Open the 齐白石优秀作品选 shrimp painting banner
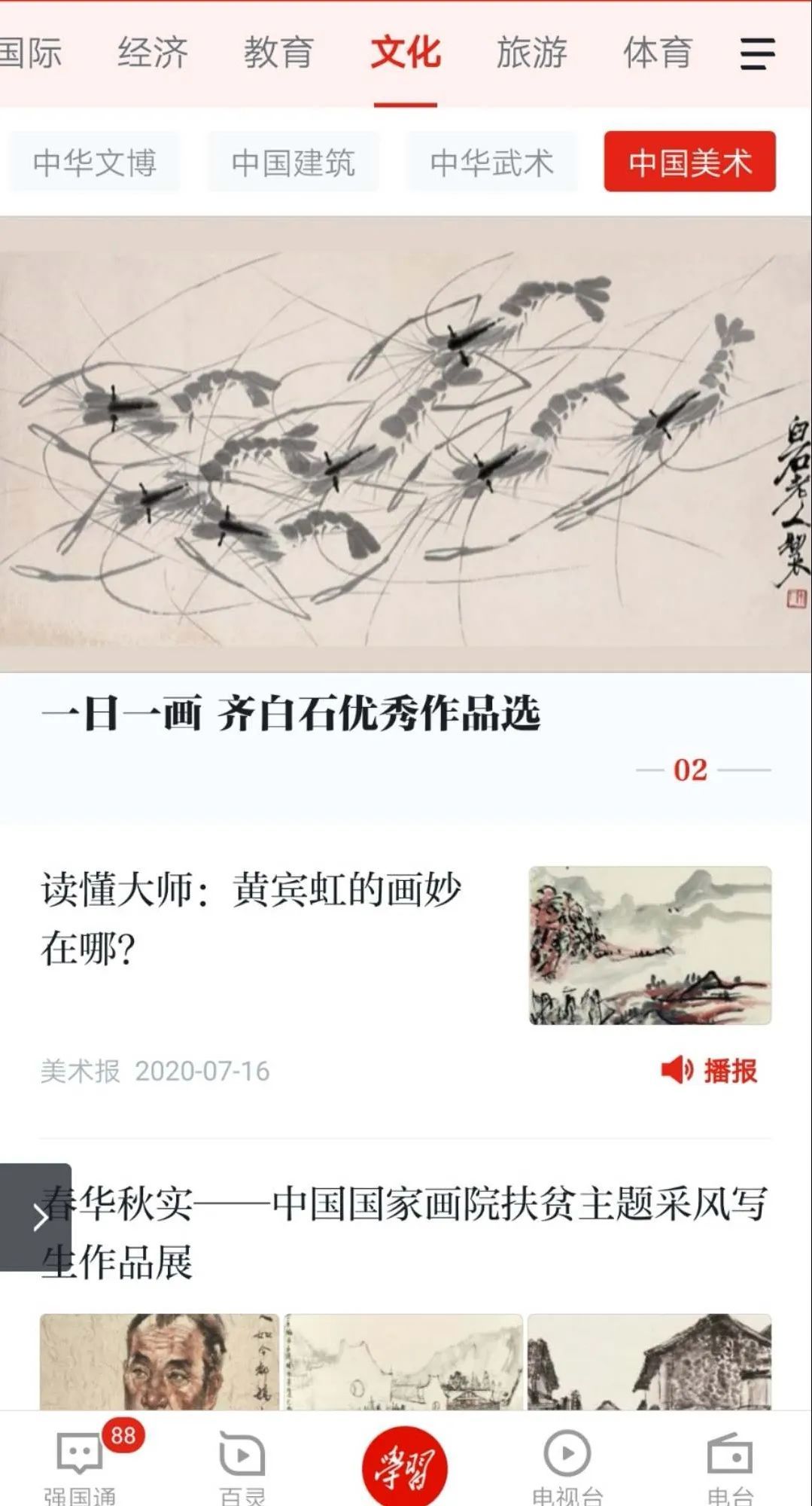Screen dimensions: 812x1506 point(406,444)
